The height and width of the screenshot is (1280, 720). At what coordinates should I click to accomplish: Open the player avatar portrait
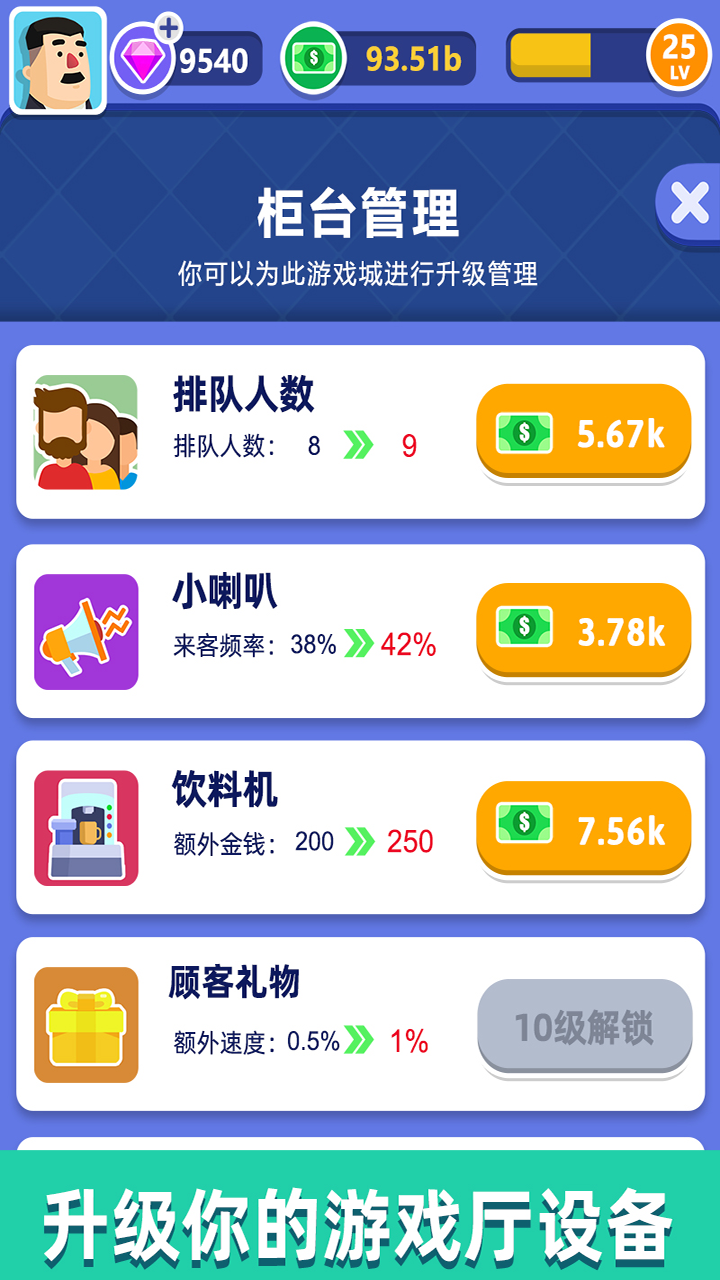tap(58, 58)
